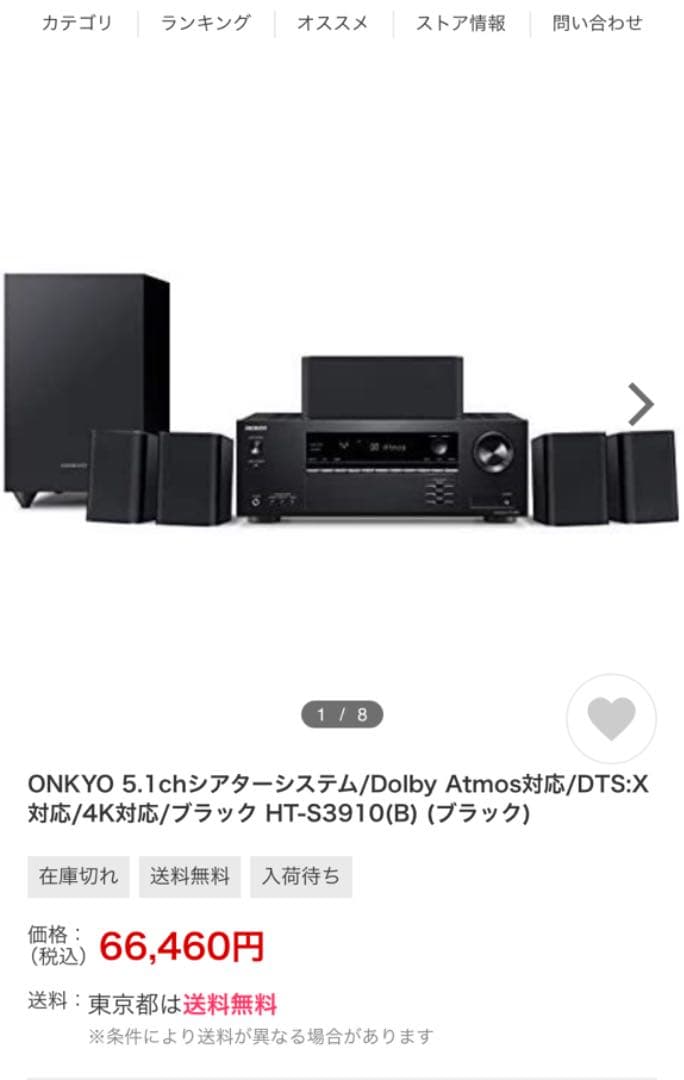Open the 問い合わせ contact page
684x1080 pixels.
coord(597,22)
